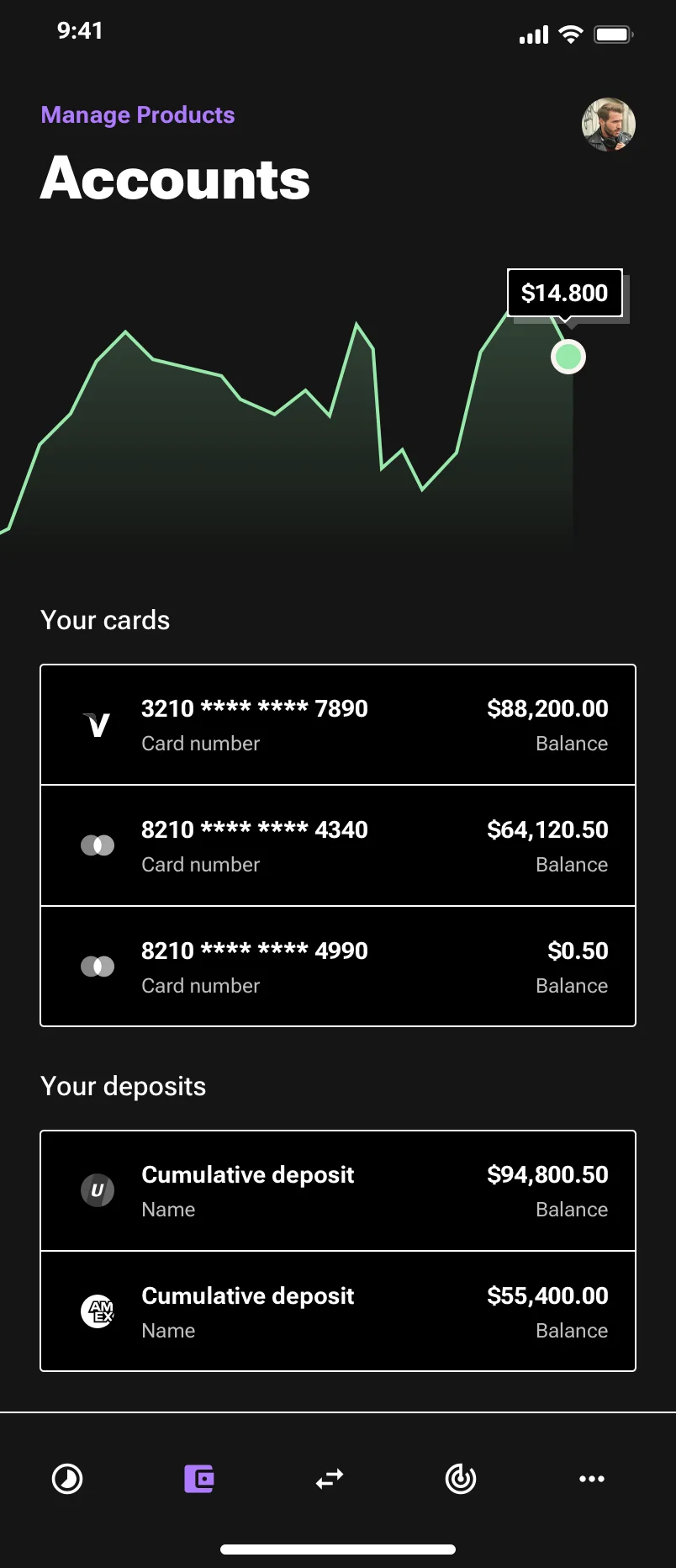Open transfers via the arrows icon
The height and width of the screenshot is (1568, 676).
tap(330, 1479)
